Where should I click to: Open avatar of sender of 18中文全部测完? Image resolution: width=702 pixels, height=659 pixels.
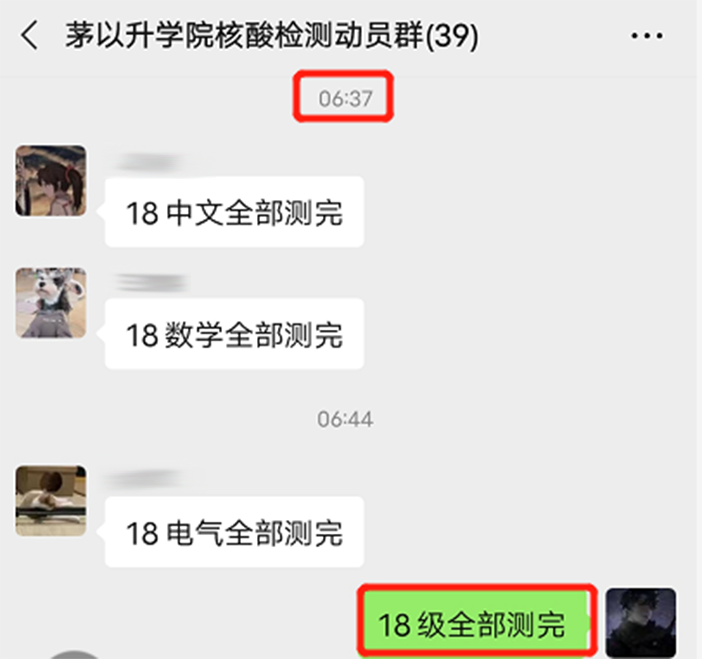click(x=51, y=181)
